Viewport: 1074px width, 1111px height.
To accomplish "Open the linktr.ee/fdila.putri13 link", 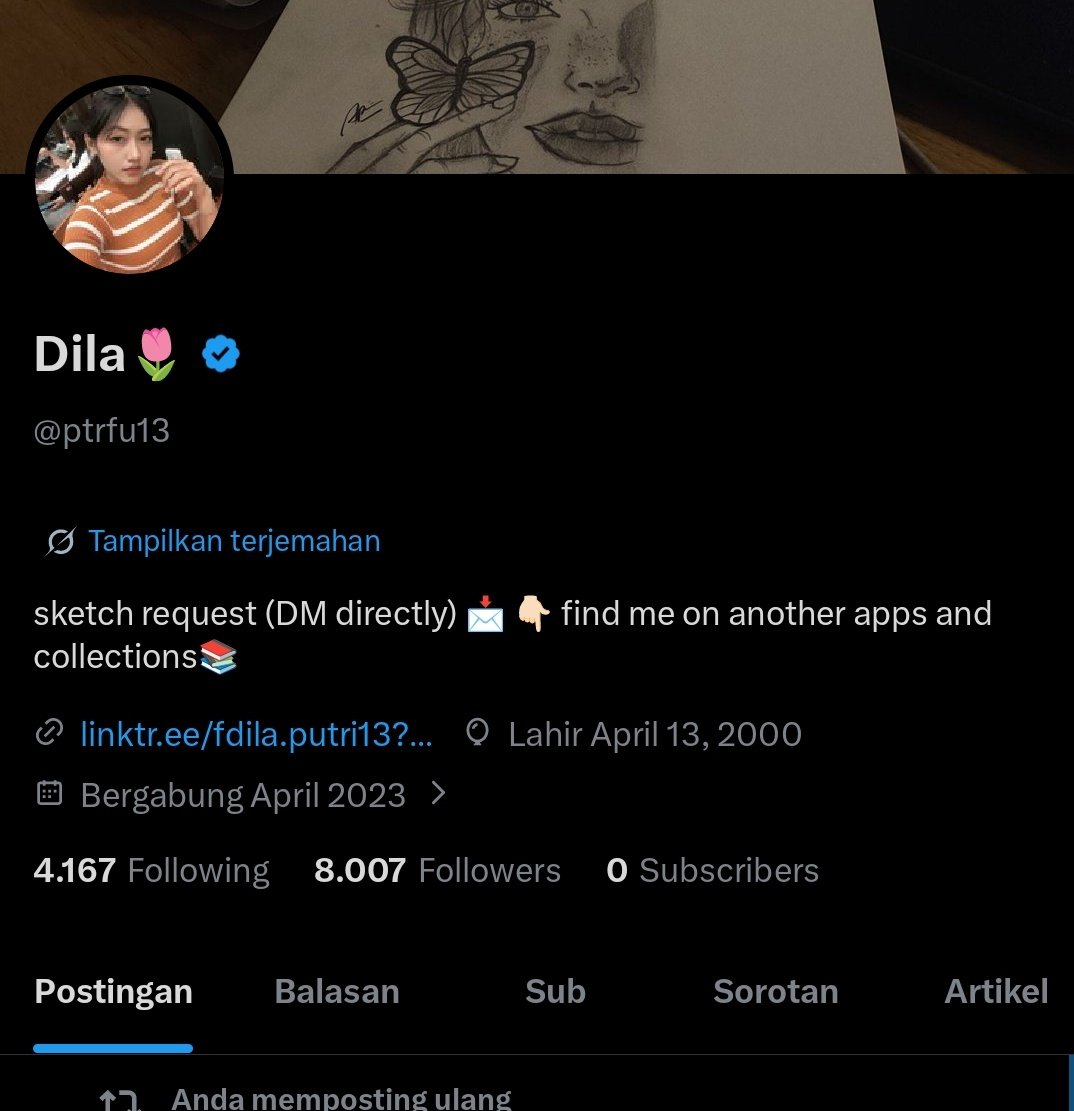I will pyautogui.click(x=256, y=734).
